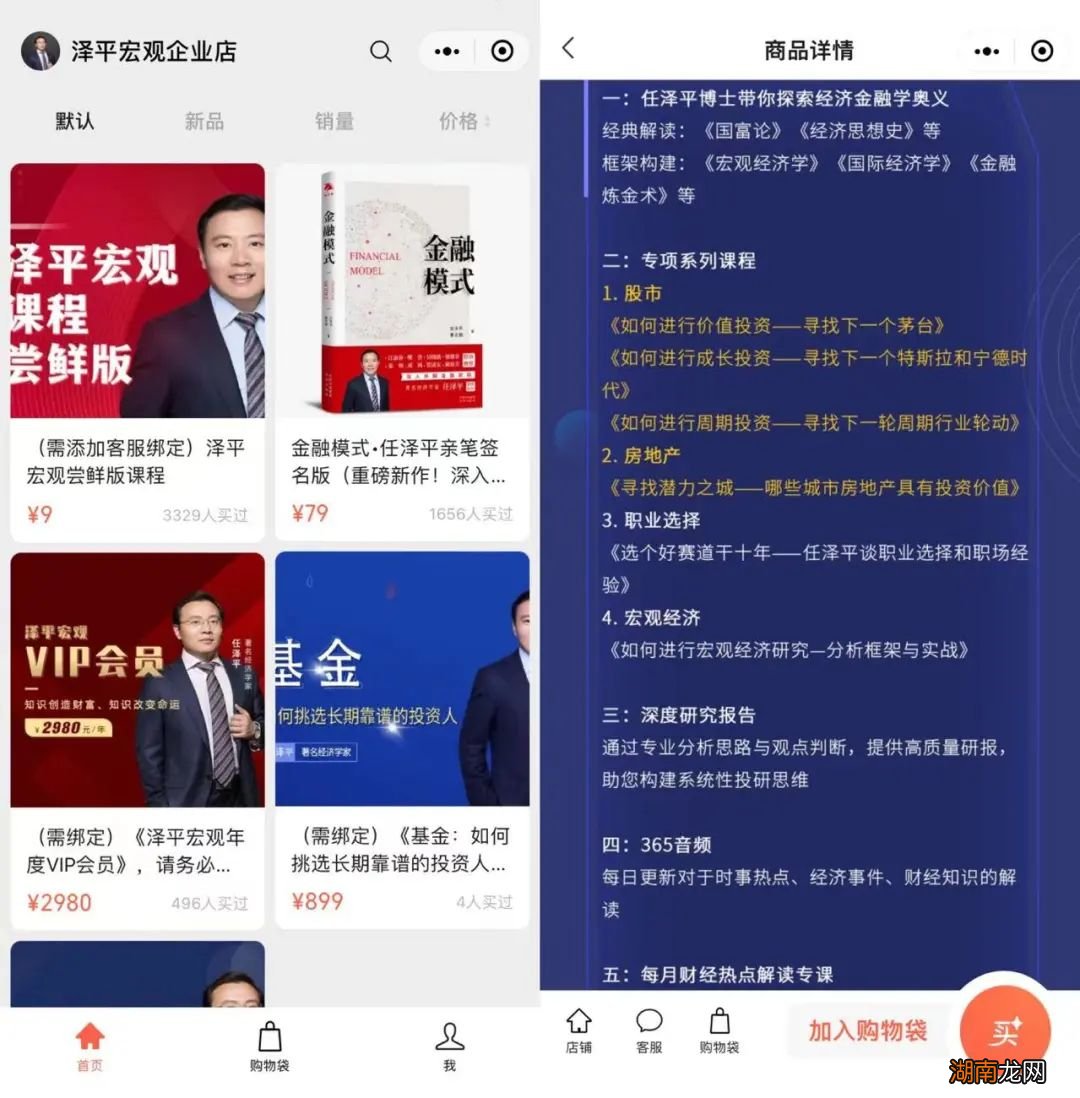Contact support via the 客服 chat icon
1080x1098 pixels.
[x=650, y=1030]
